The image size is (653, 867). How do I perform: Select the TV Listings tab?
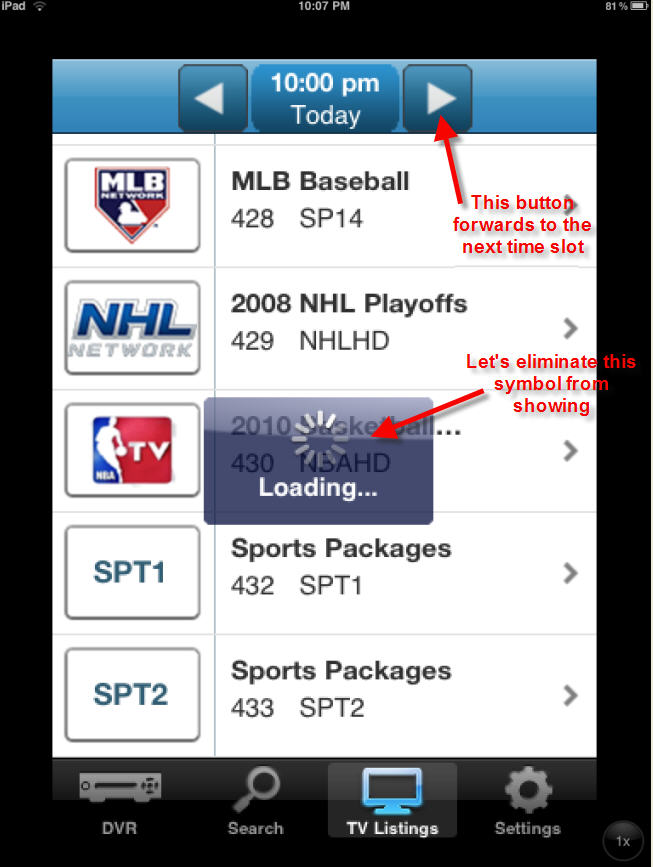392,804
